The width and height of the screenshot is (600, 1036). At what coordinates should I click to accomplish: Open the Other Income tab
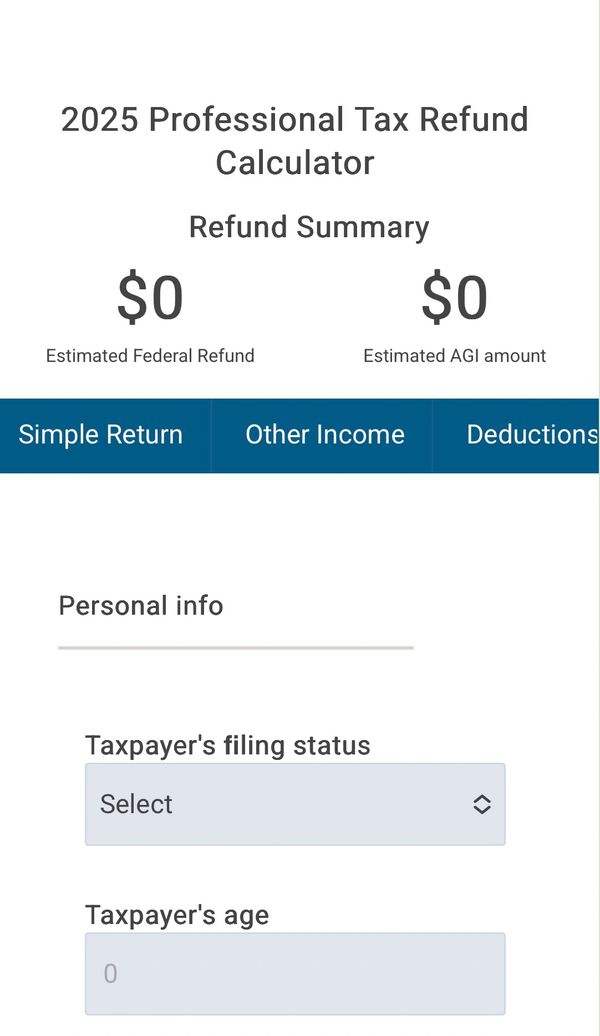pyautogui.click(x=324, y=435)
